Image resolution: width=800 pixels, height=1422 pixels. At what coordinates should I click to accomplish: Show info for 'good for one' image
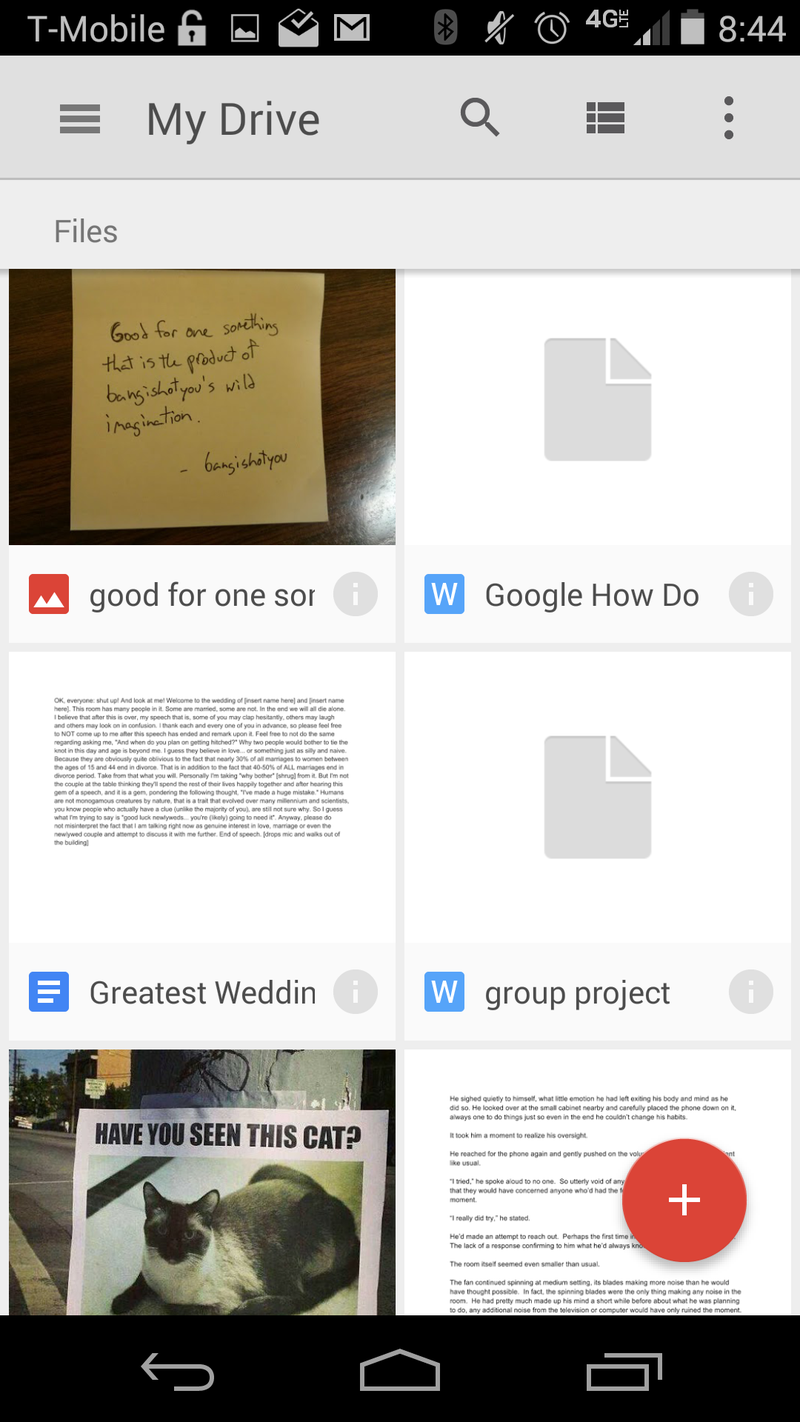(x=355, y=596)
